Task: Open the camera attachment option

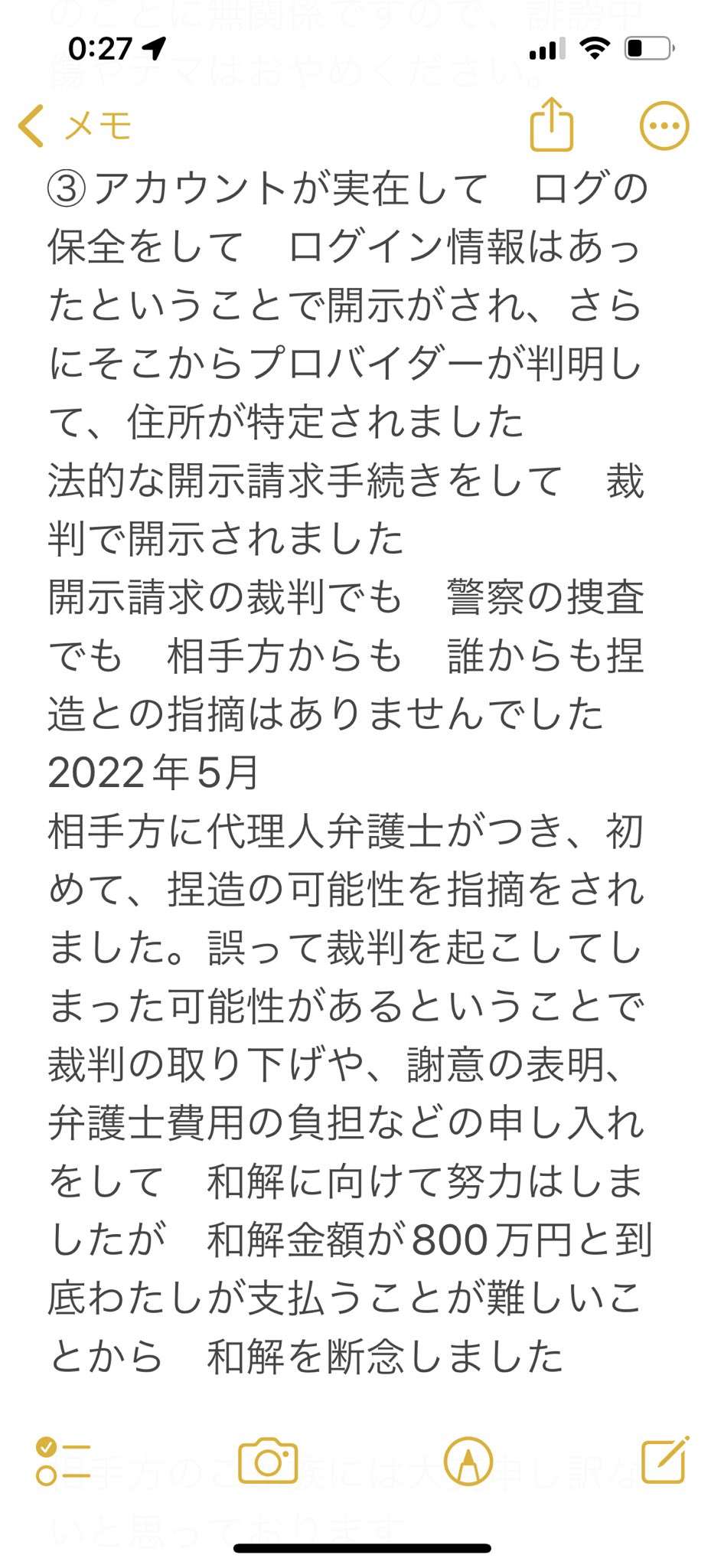Action: (268, 1462)
